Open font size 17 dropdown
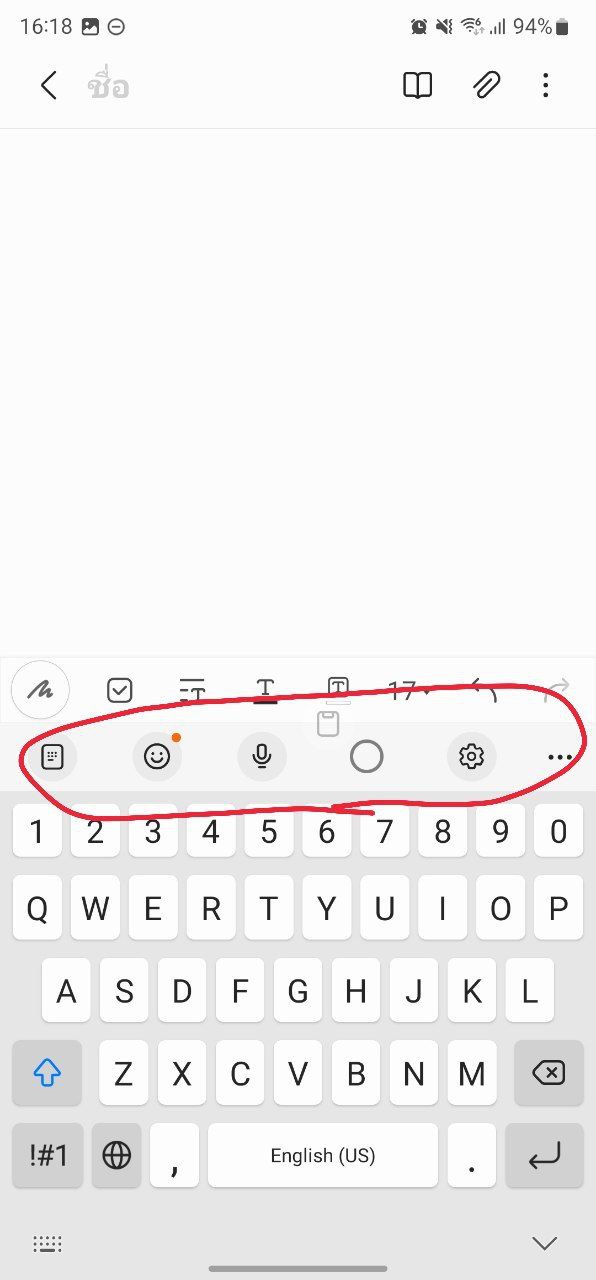This screenshot has width=596, height=1280. point(409,690)
